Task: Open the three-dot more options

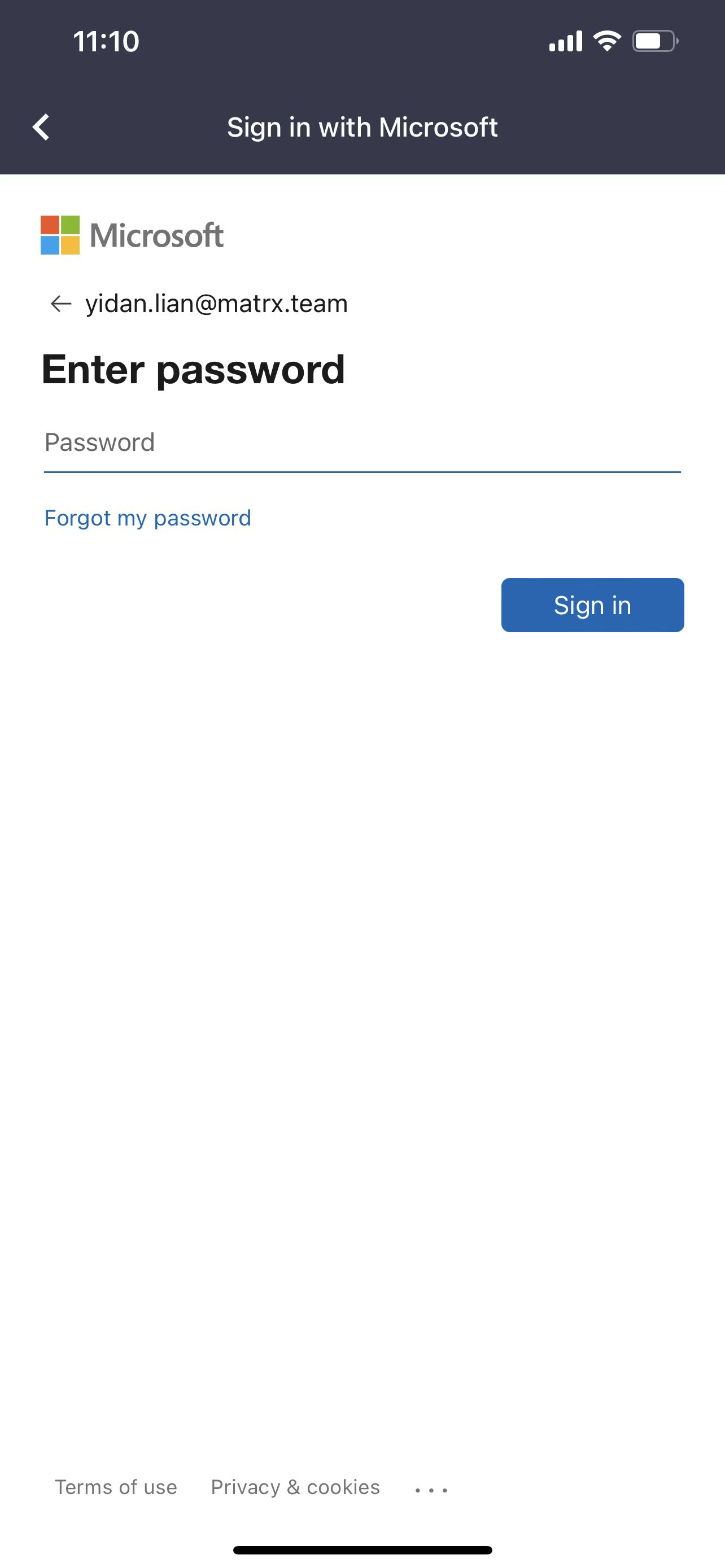Action: 431,1490
